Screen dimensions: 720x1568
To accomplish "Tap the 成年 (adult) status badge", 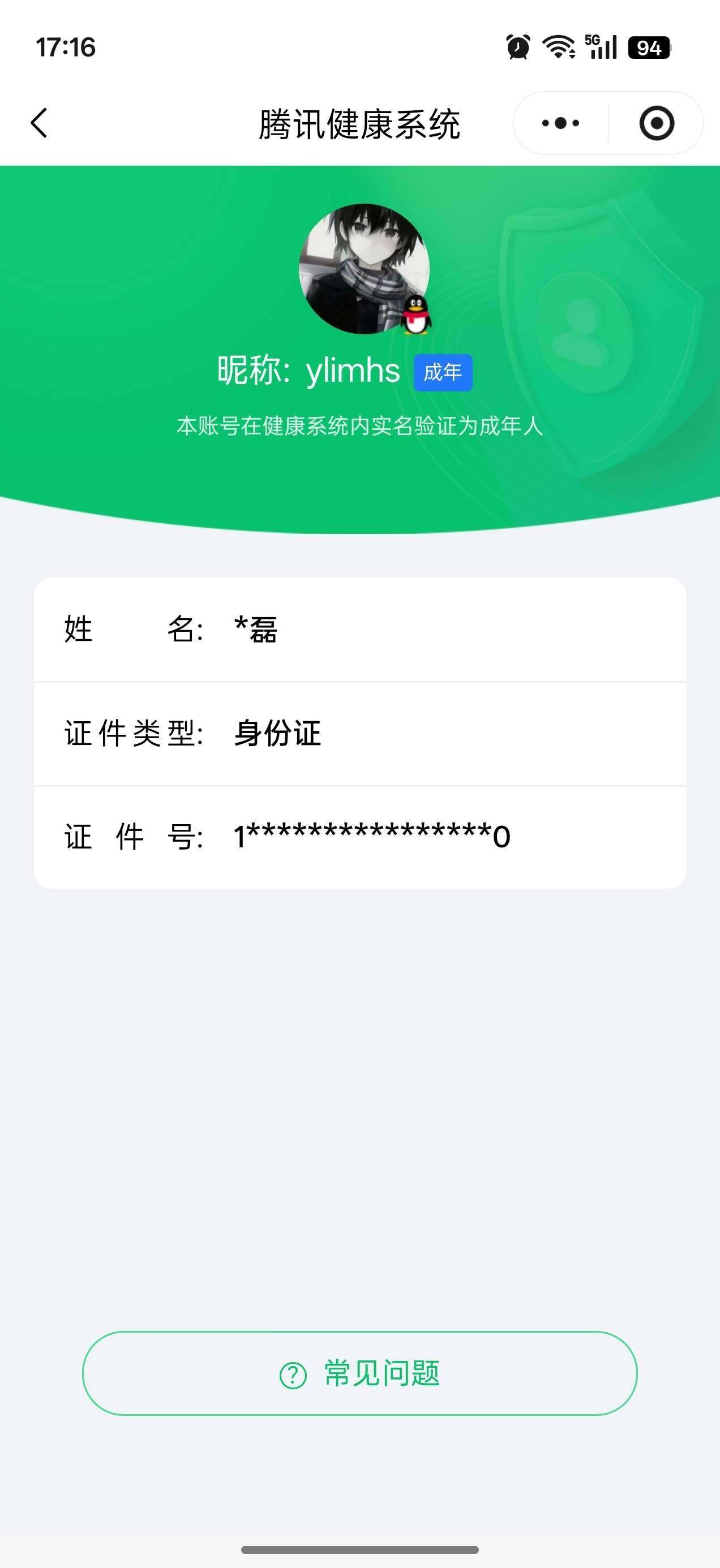I will 443,373.
